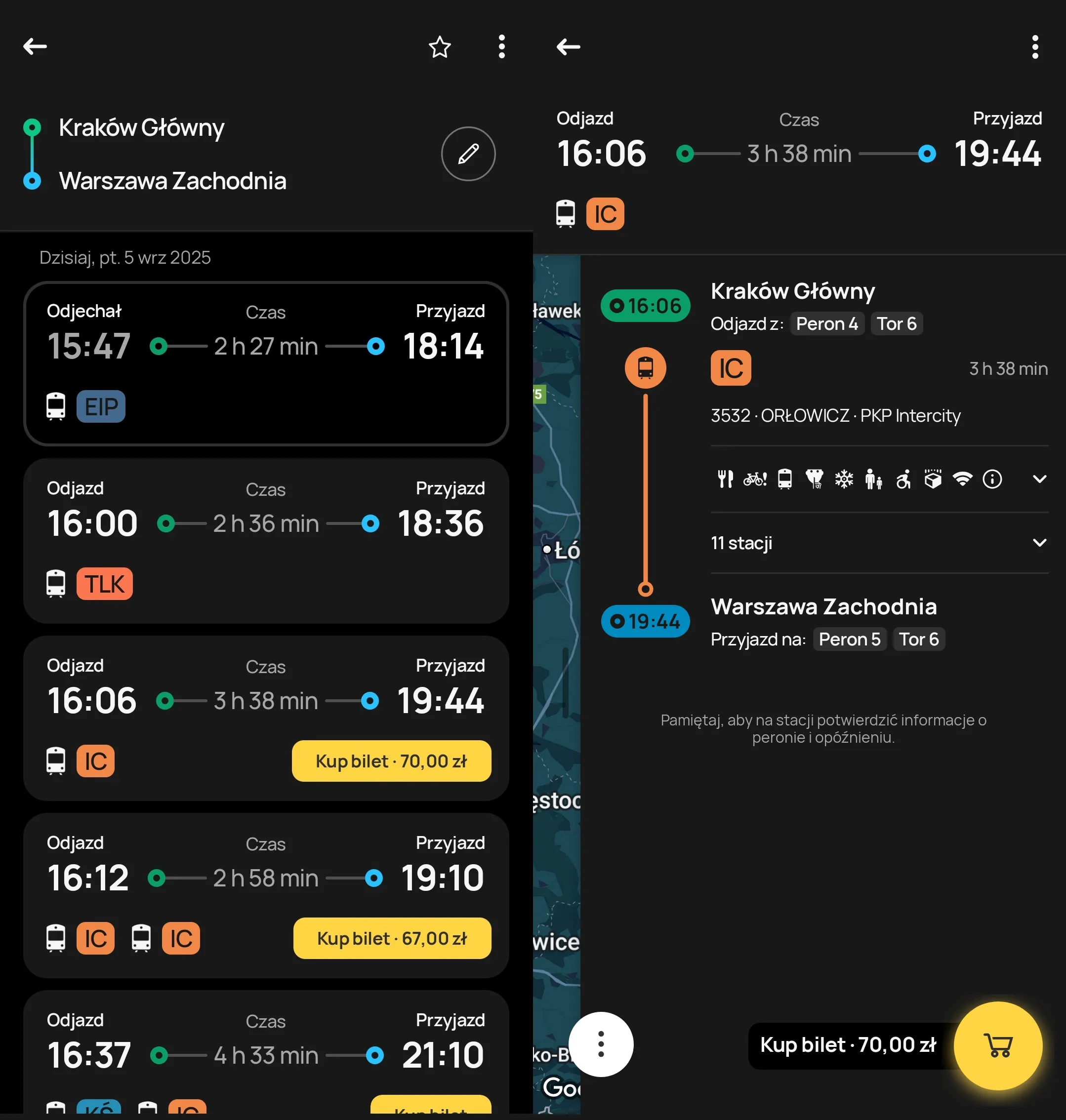Go back from the 16:06 connection details
Viewport: 1066px width, 1120px height.
(x=568, y=46)
